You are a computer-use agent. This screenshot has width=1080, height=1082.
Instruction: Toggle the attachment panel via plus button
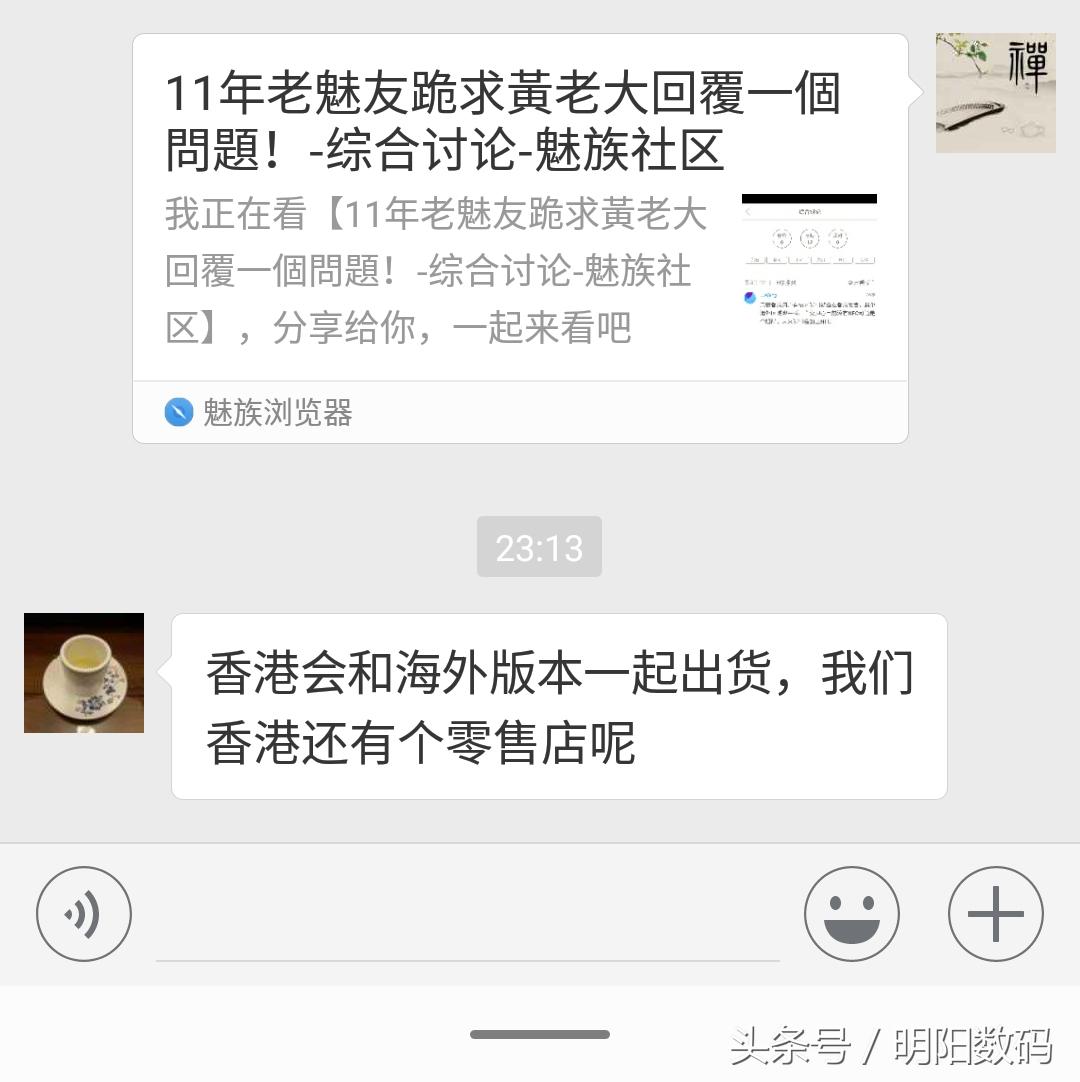click(995, 913)
